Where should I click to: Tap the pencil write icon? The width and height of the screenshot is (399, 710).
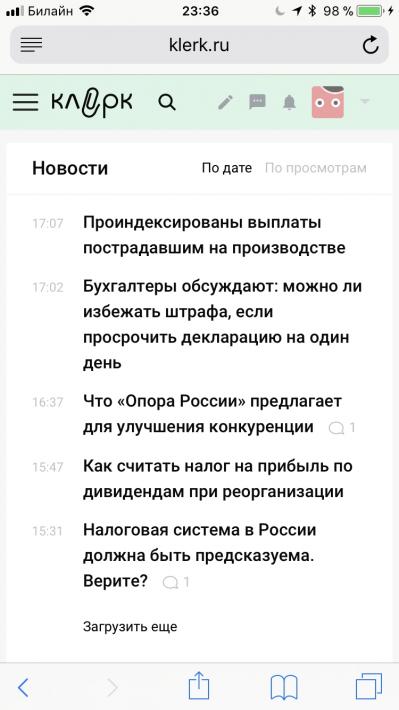pyautogui.click(x=225, y=103)
